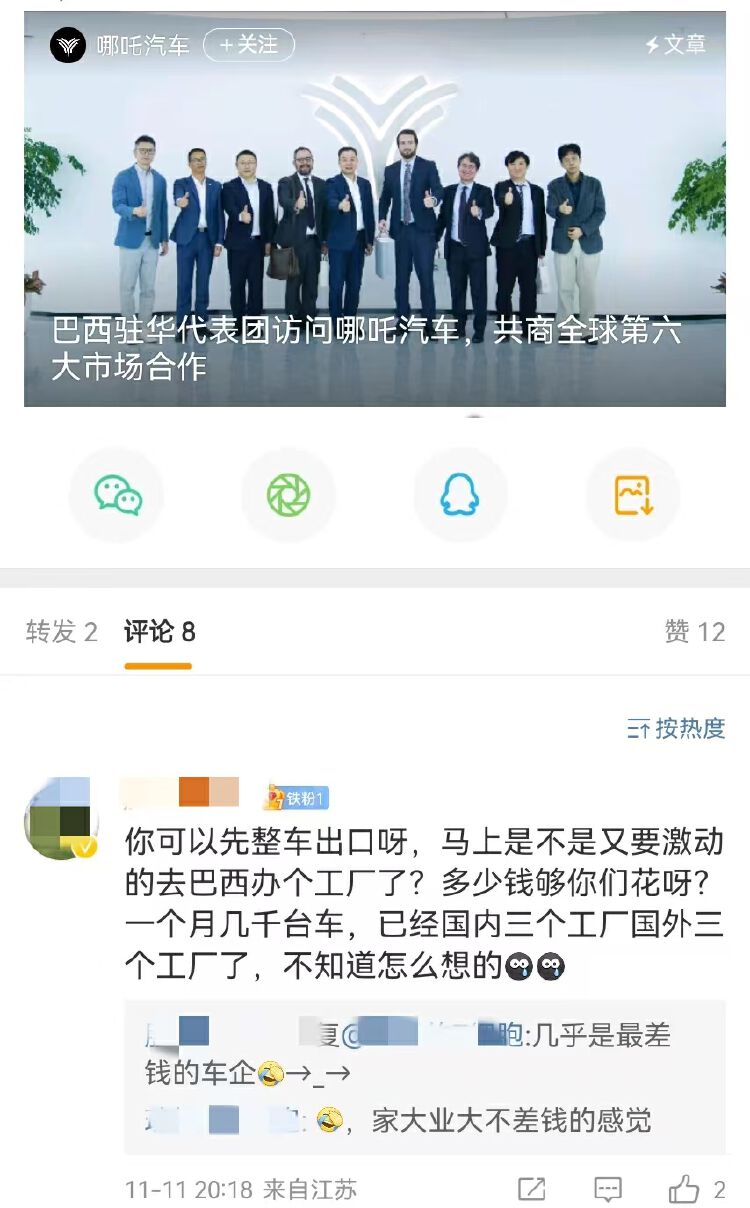The height and width of the screenshot is (1208, 750).
Task: Open replies under the top comment
Action: (x=424, y=1076)
